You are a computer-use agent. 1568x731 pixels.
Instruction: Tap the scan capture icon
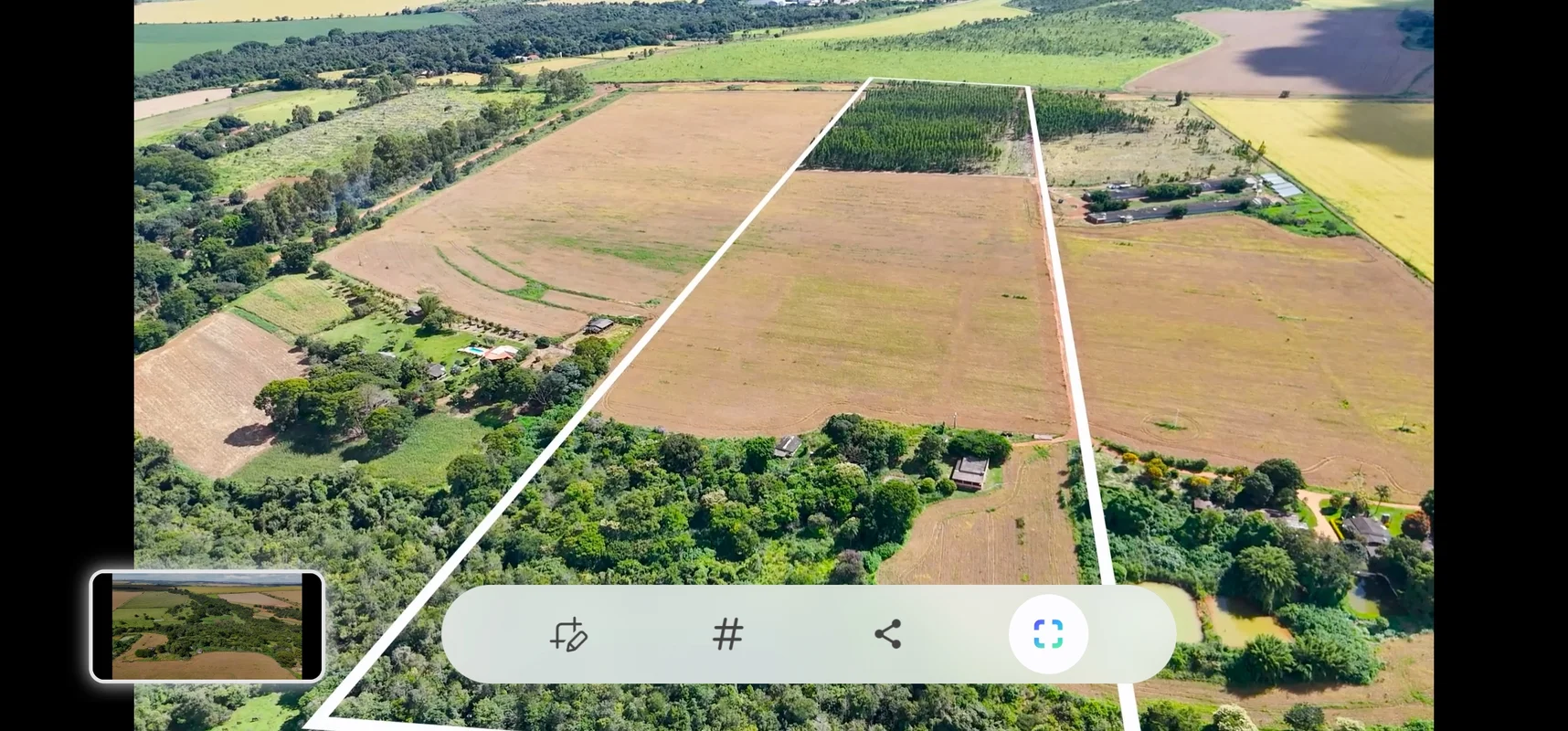click(1047, 634)
